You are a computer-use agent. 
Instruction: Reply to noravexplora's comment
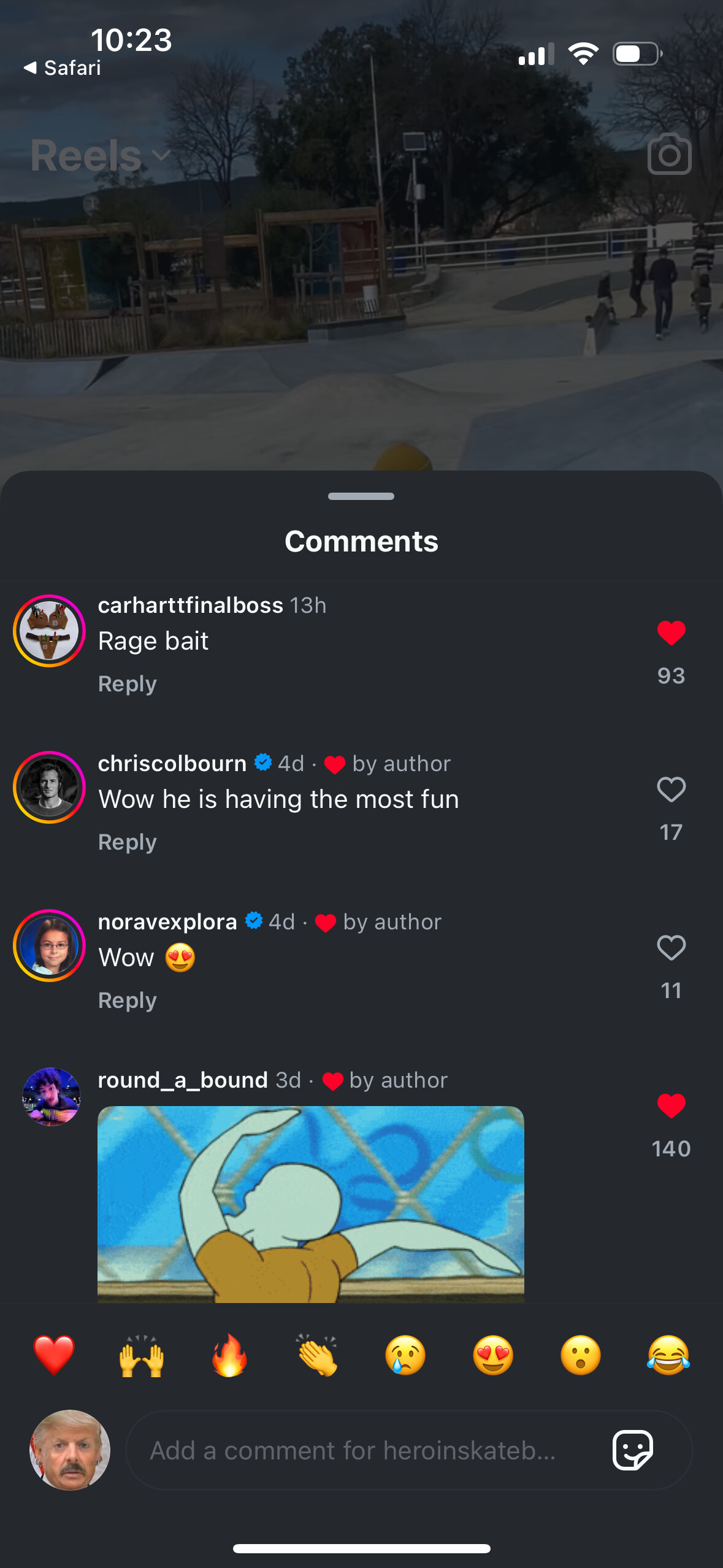pos(128,1001)
